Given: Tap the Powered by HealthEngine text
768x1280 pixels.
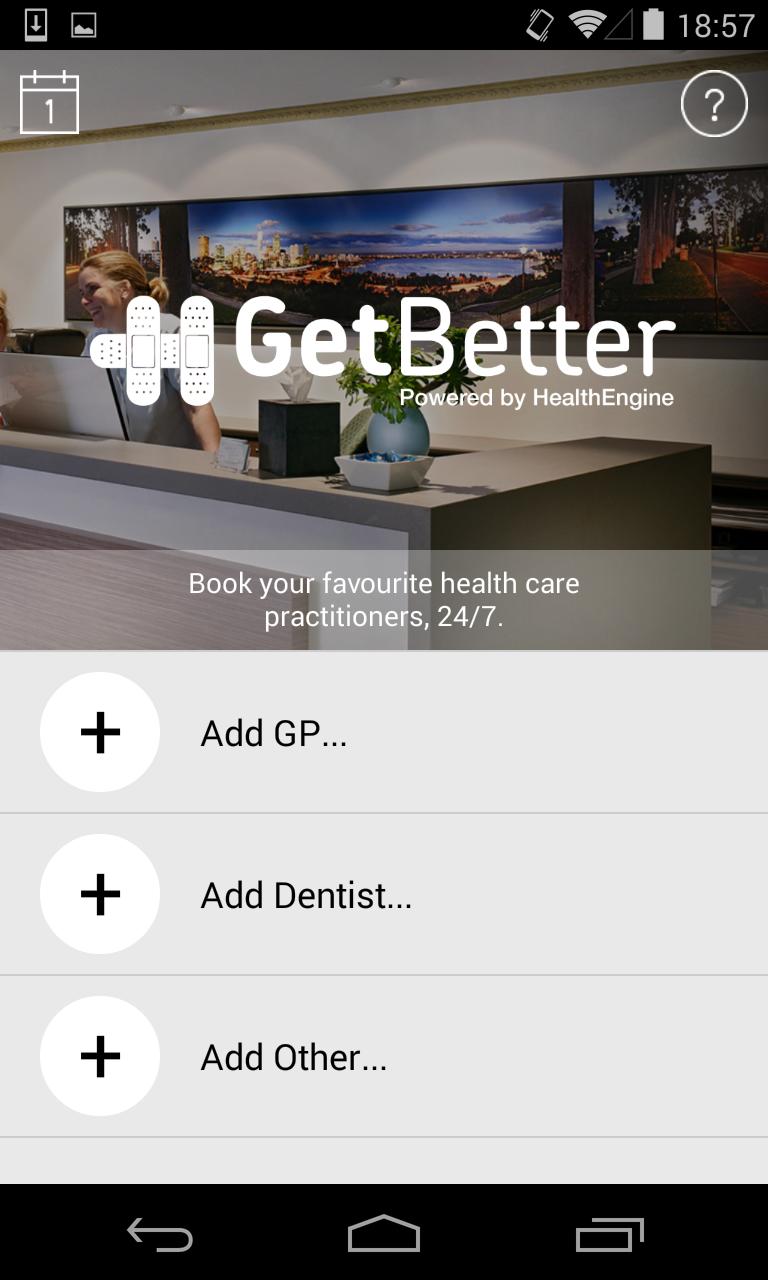Looking at the screenshot, I should coord(537,397).
